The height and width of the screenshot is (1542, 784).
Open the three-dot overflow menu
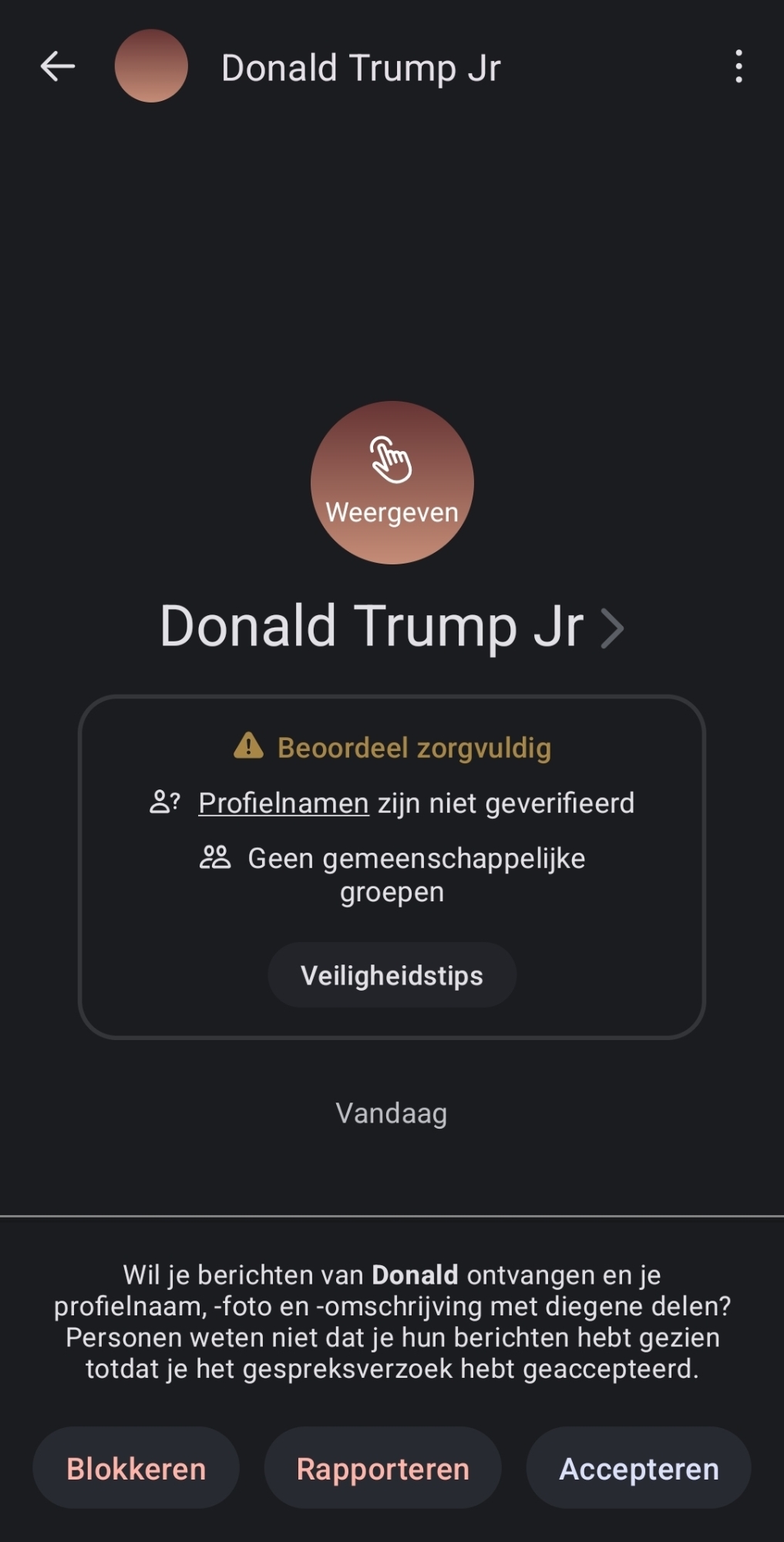[x=739, y=66]
